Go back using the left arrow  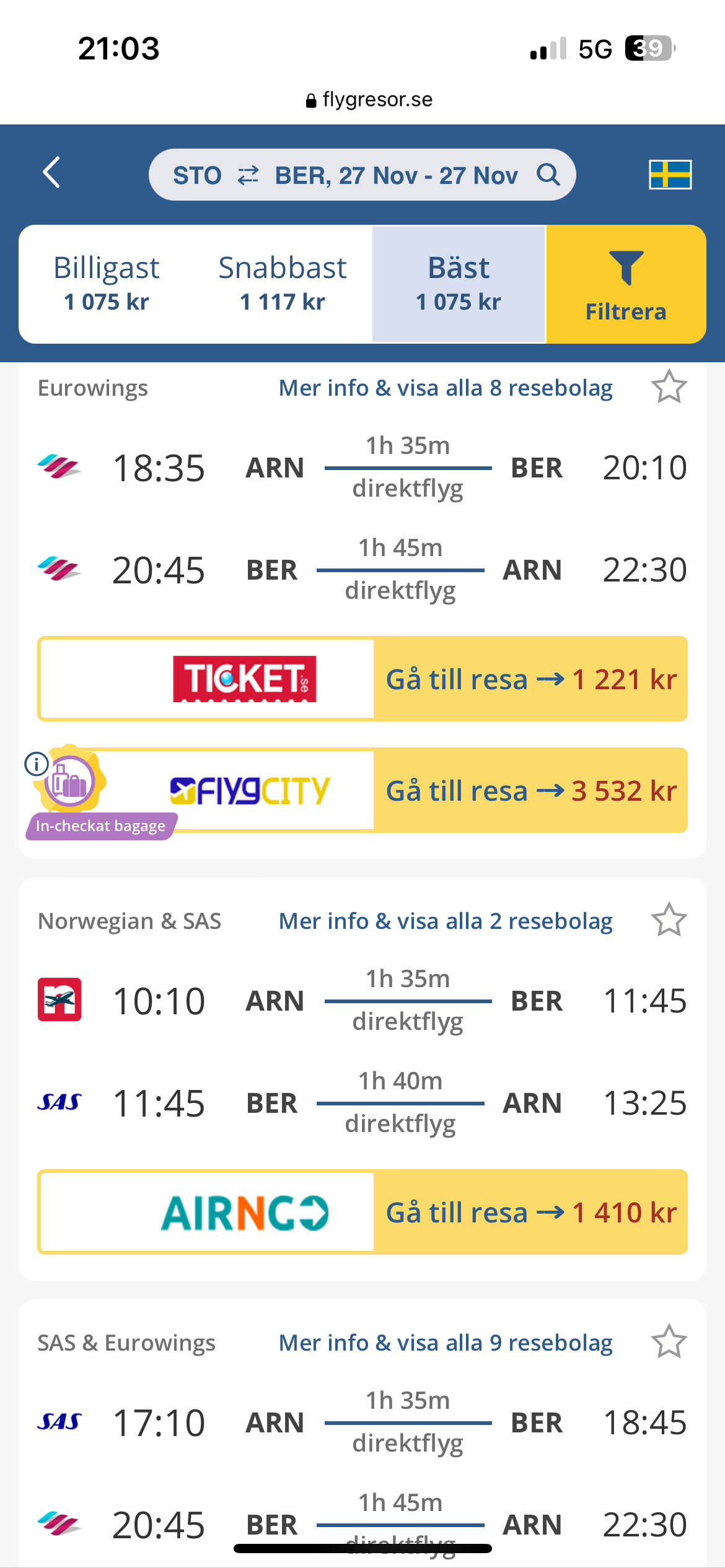coord(52,172)
